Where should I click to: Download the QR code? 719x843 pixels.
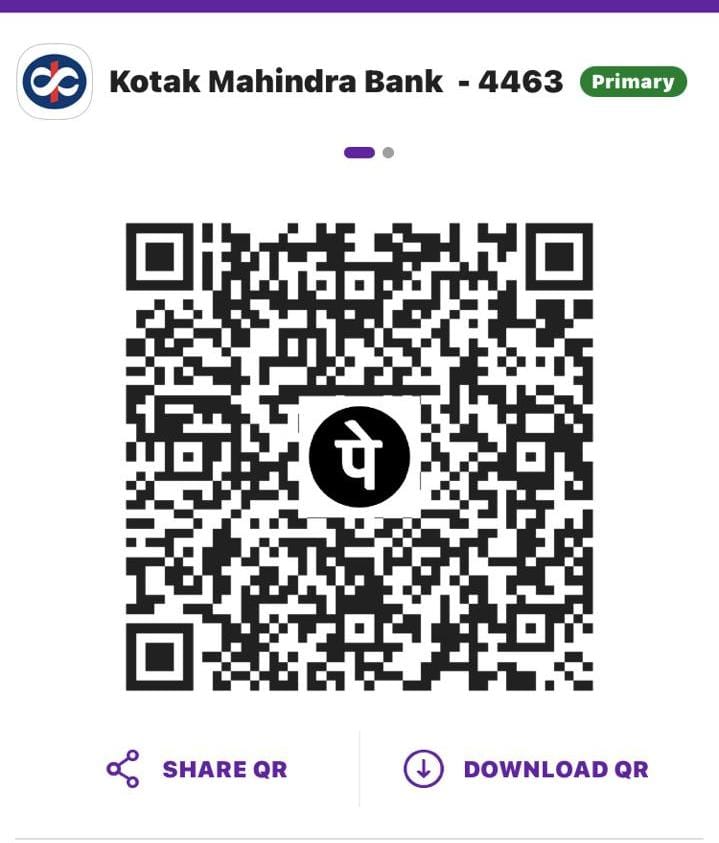[526, 769]
